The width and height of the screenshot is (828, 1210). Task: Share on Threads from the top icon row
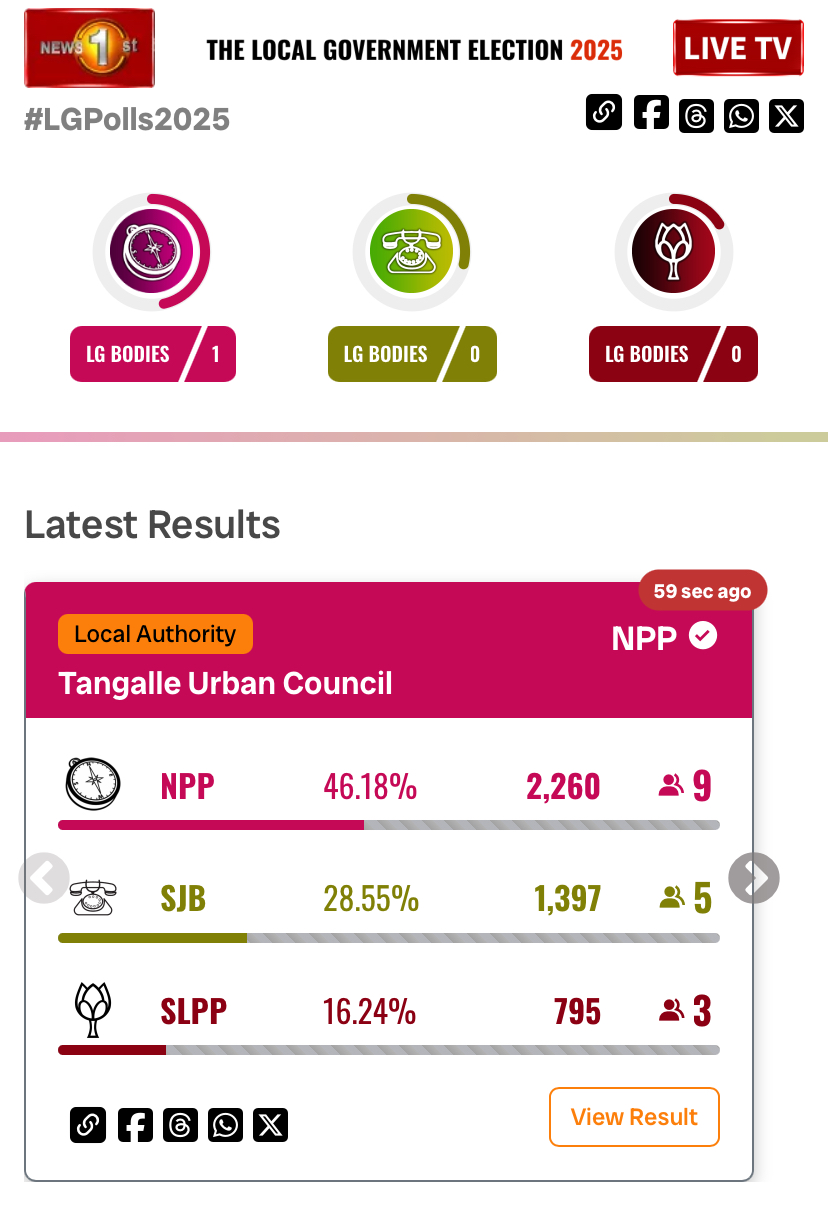point(696,116)
